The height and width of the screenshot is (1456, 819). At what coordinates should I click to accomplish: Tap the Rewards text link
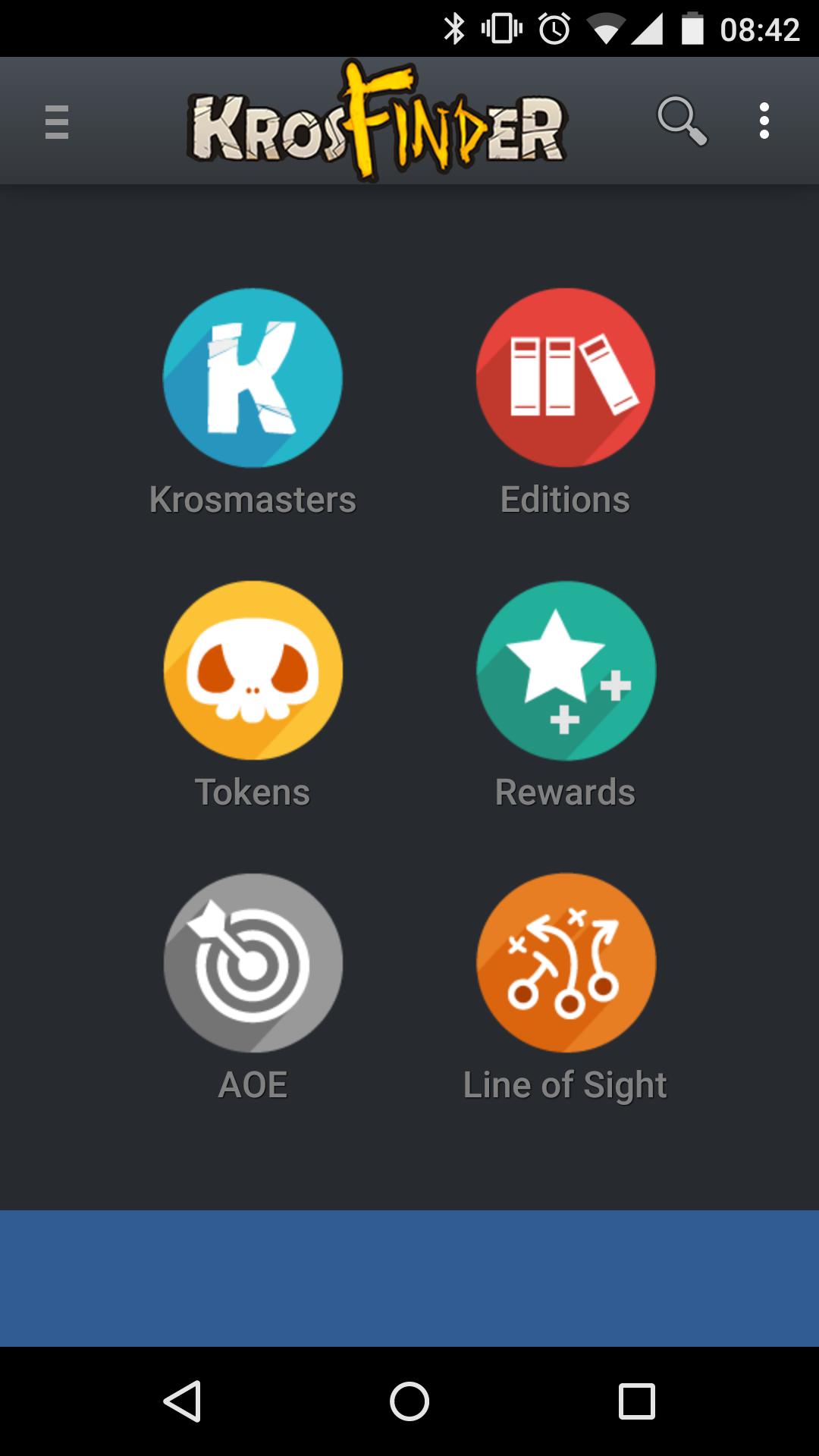point(565,792)
